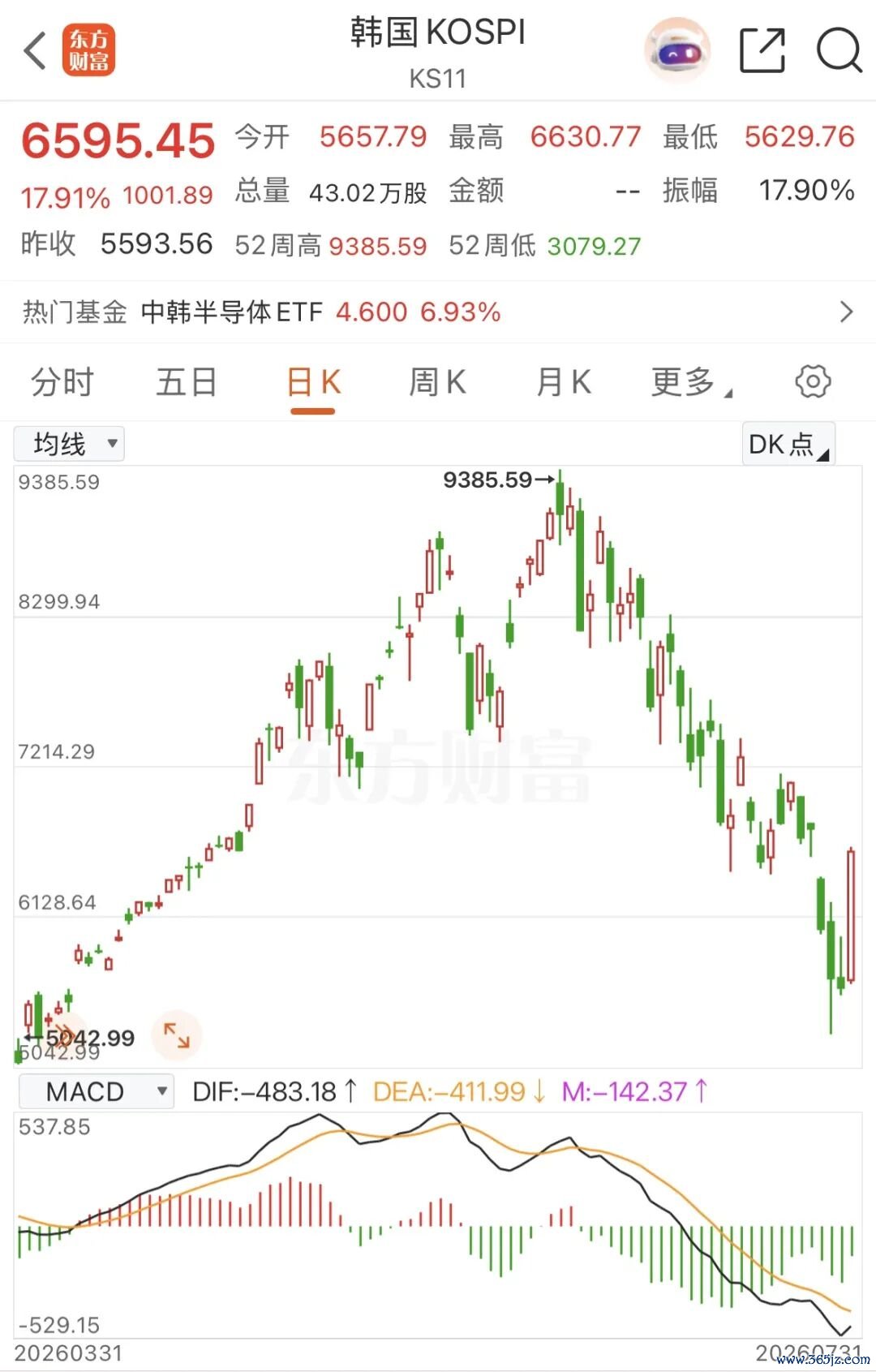This screenshot has height=1372, width=876.
Task: Open the MACD indicator dropdown
Action: pos(97,1091)
